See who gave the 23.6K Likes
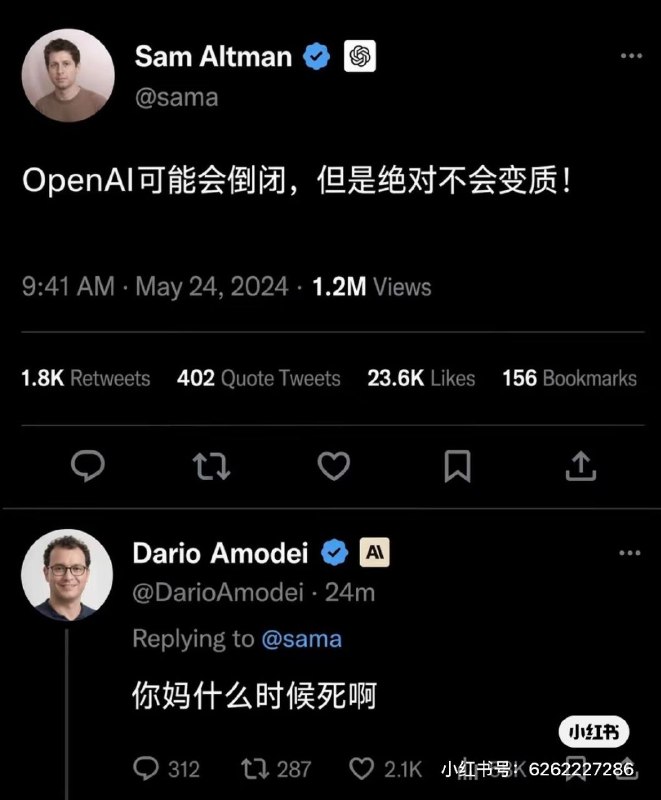Screen dimensions: 661x800 click(421, 378)
